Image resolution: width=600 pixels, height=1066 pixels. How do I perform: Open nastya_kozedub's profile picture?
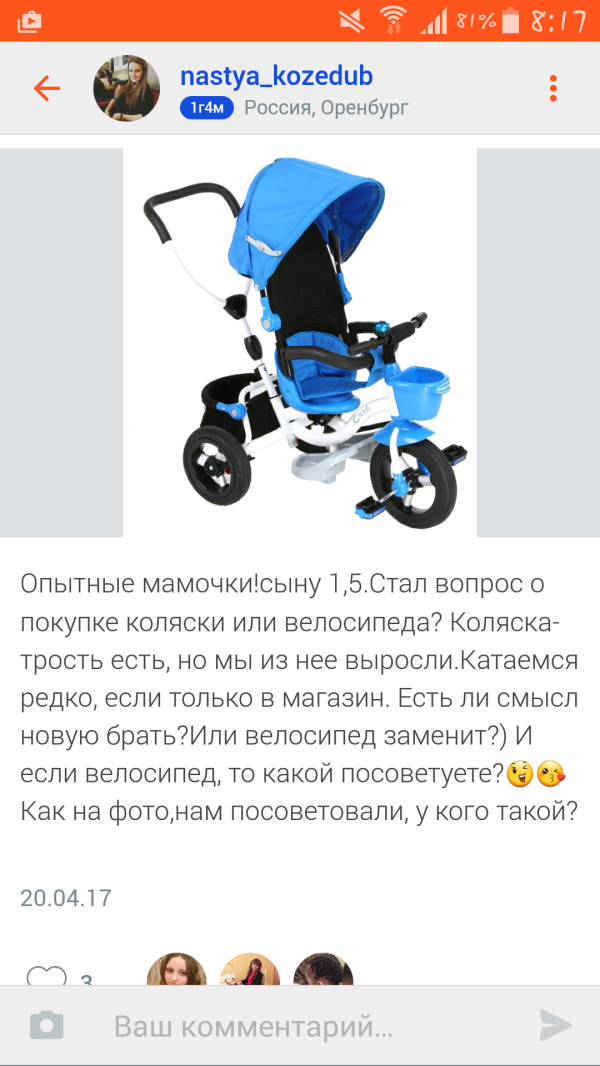point(126,88)
